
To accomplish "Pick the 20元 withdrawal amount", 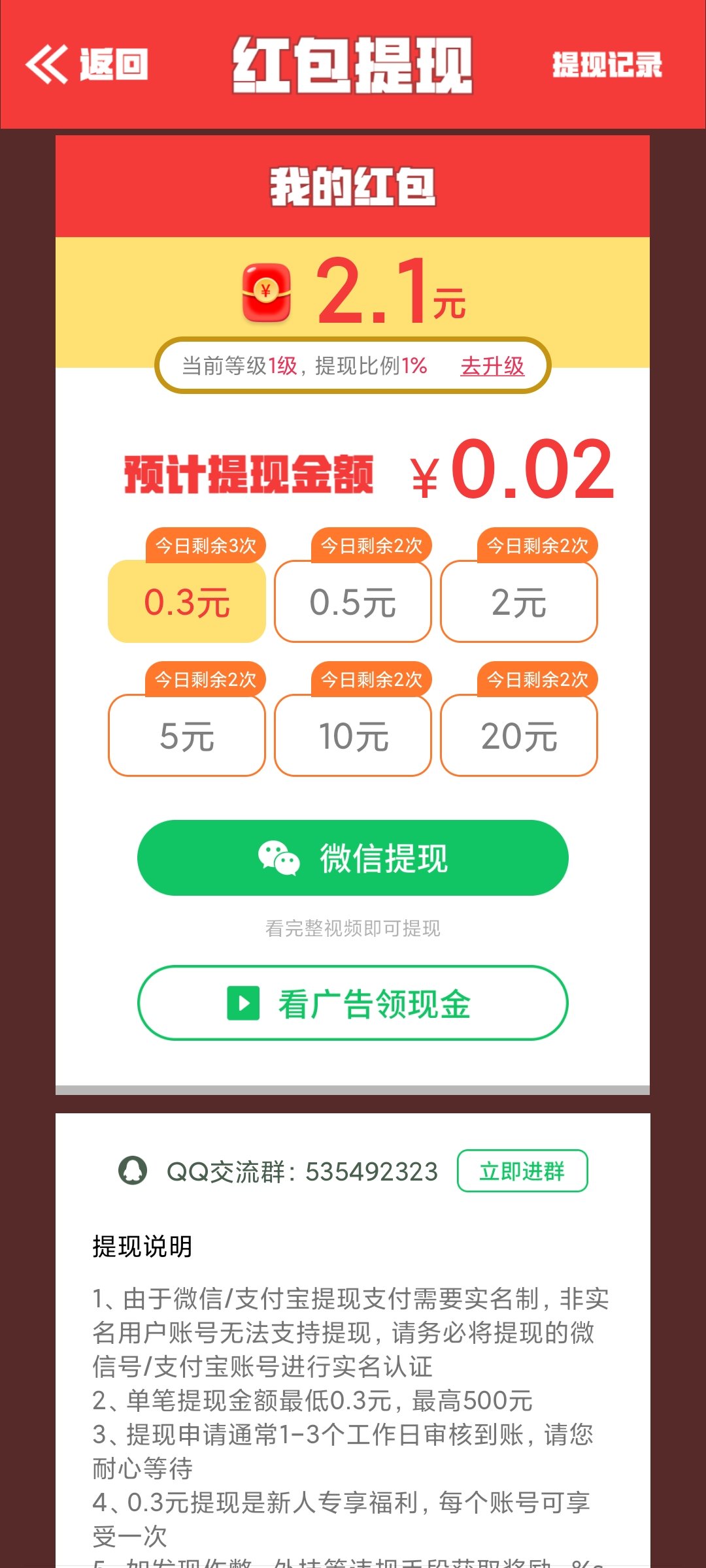I will 519,736.
